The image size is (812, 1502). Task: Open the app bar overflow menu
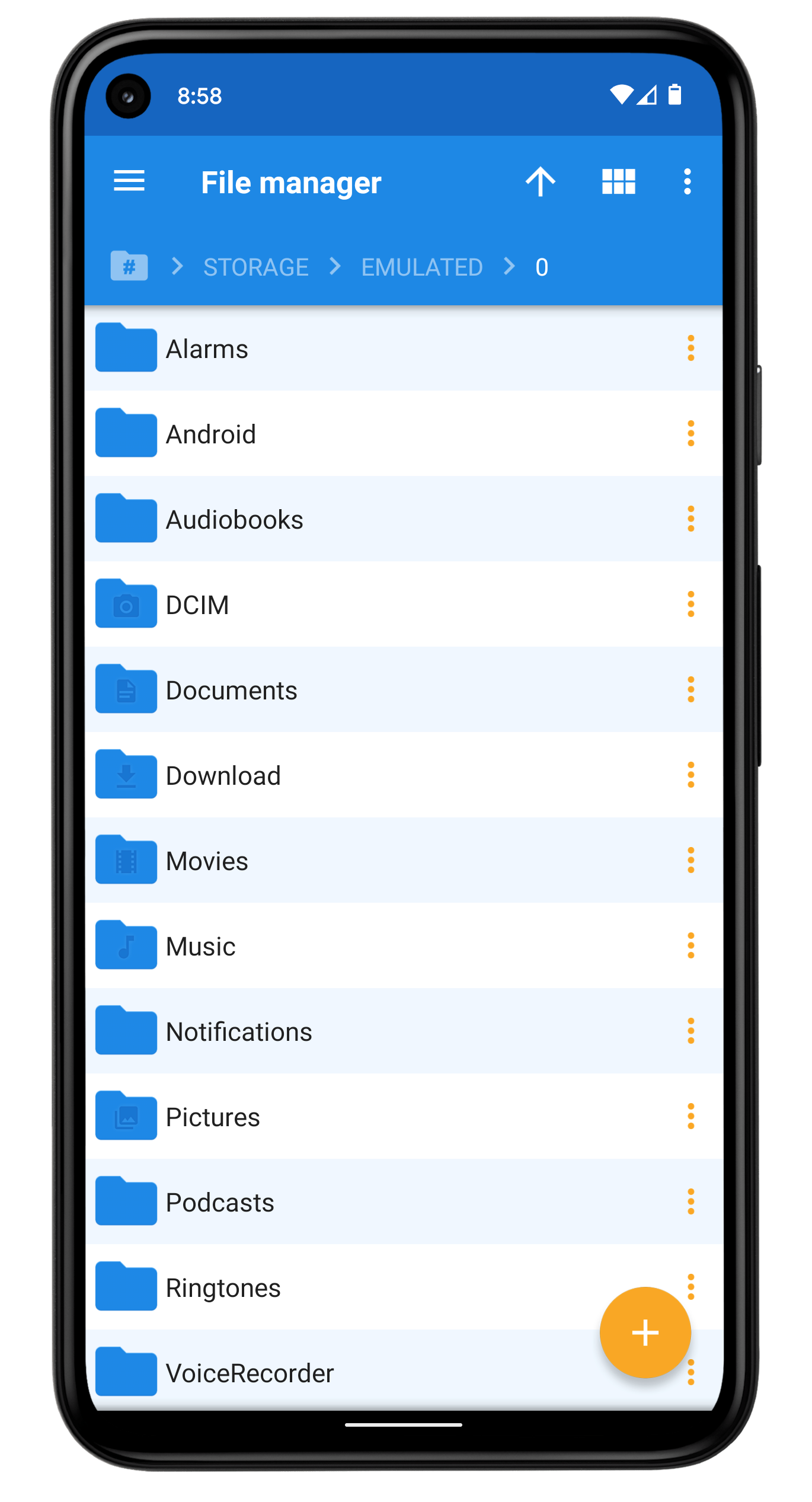[687, 181]
